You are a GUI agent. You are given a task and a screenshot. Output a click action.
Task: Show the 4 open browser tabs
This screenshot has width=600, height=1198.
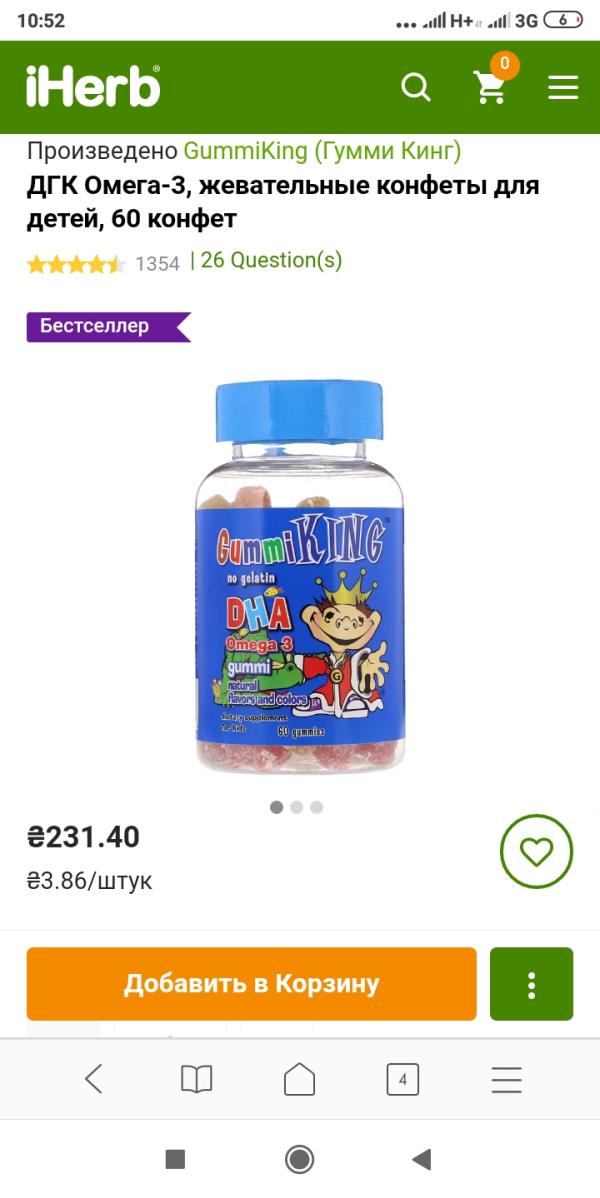[402, 1079]
